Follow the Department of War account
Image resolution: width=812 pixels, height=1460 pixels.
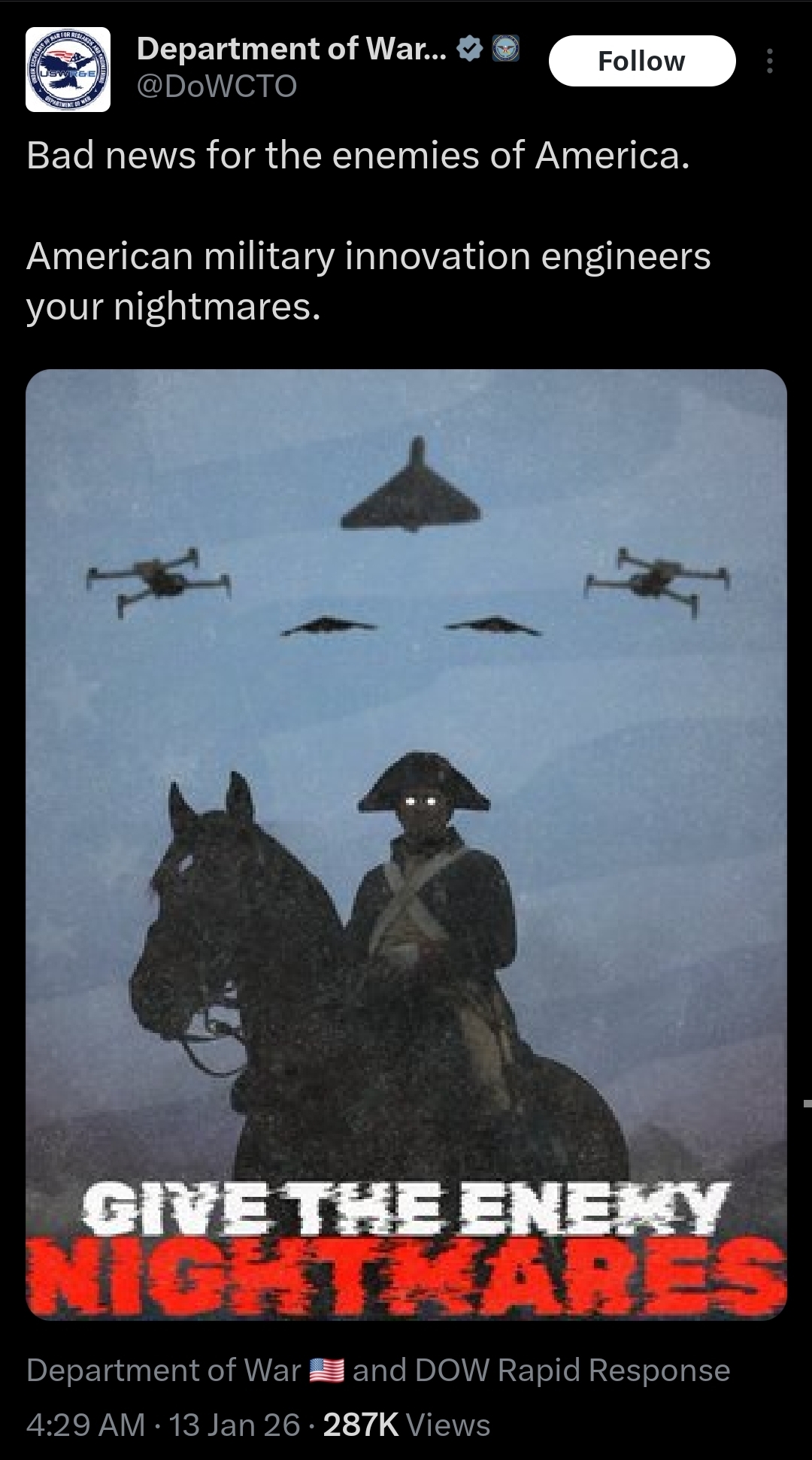pos(642,61)
